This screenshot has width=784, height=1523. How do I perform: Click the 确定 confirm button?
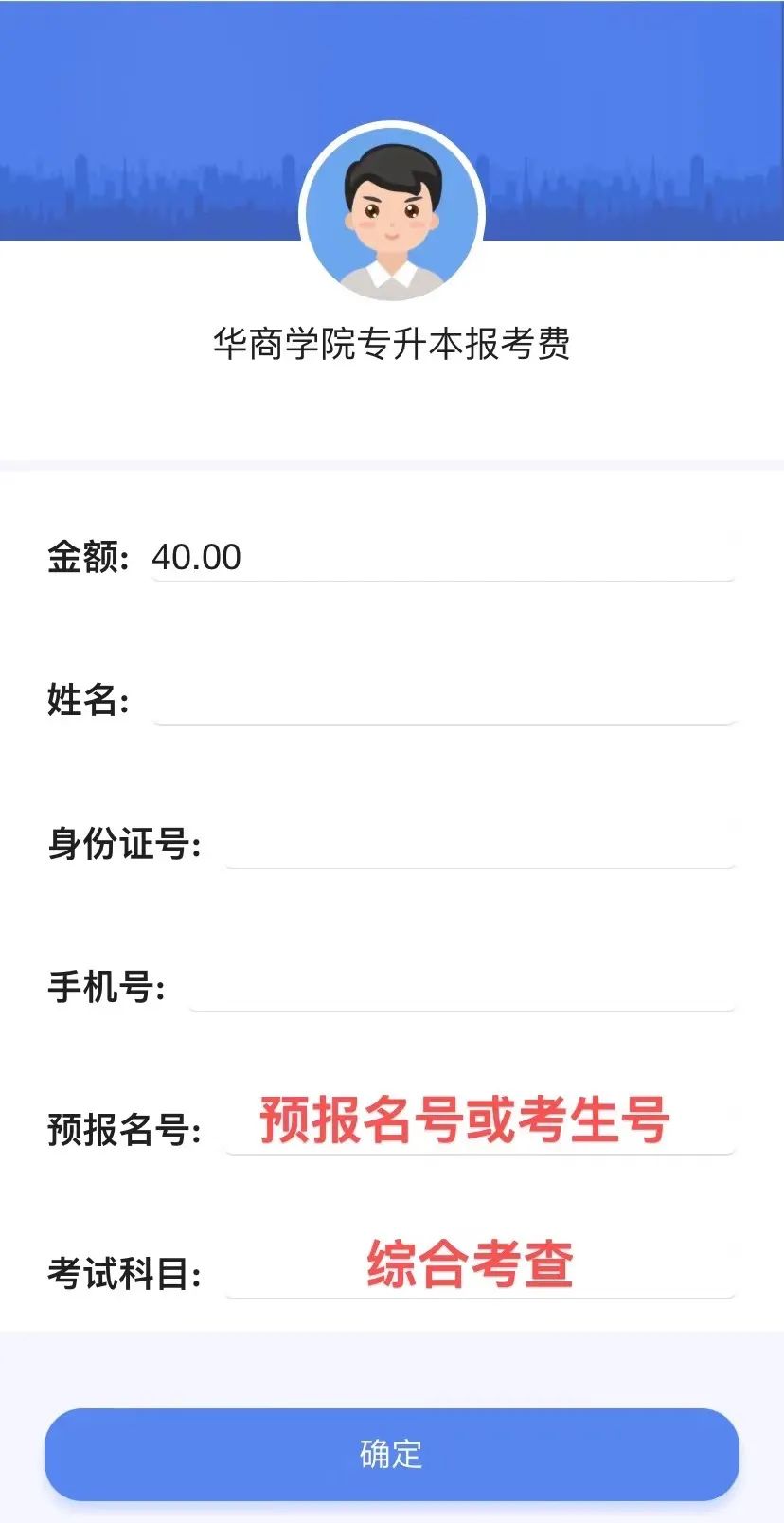click(x=392, y=1456)
